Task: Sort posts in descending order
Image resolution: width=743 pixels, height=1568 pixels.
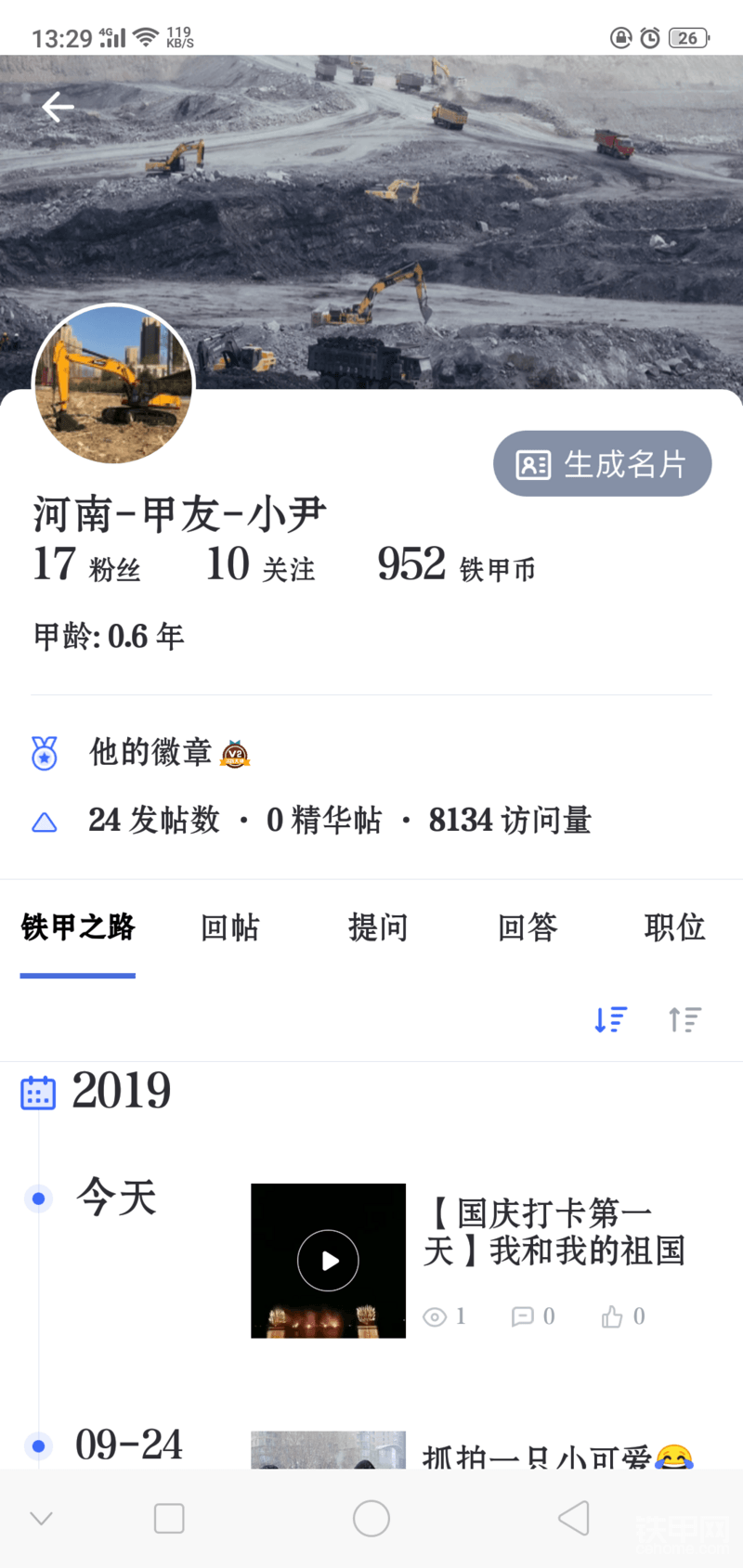Action: coord(611,1019)
